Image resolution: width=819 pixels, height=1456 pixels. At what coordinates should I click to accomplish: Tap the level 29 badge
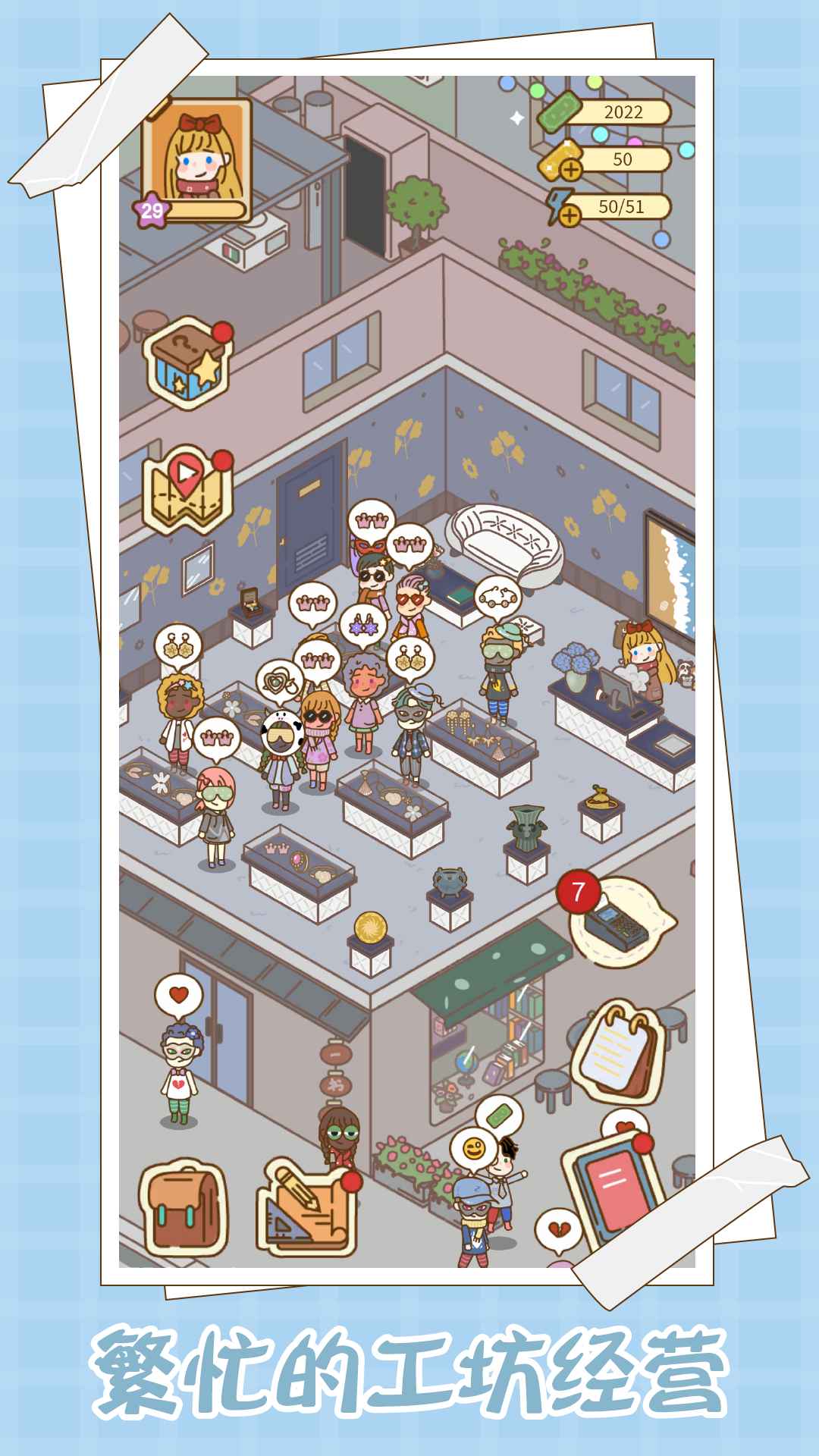(x=150, y=210)
